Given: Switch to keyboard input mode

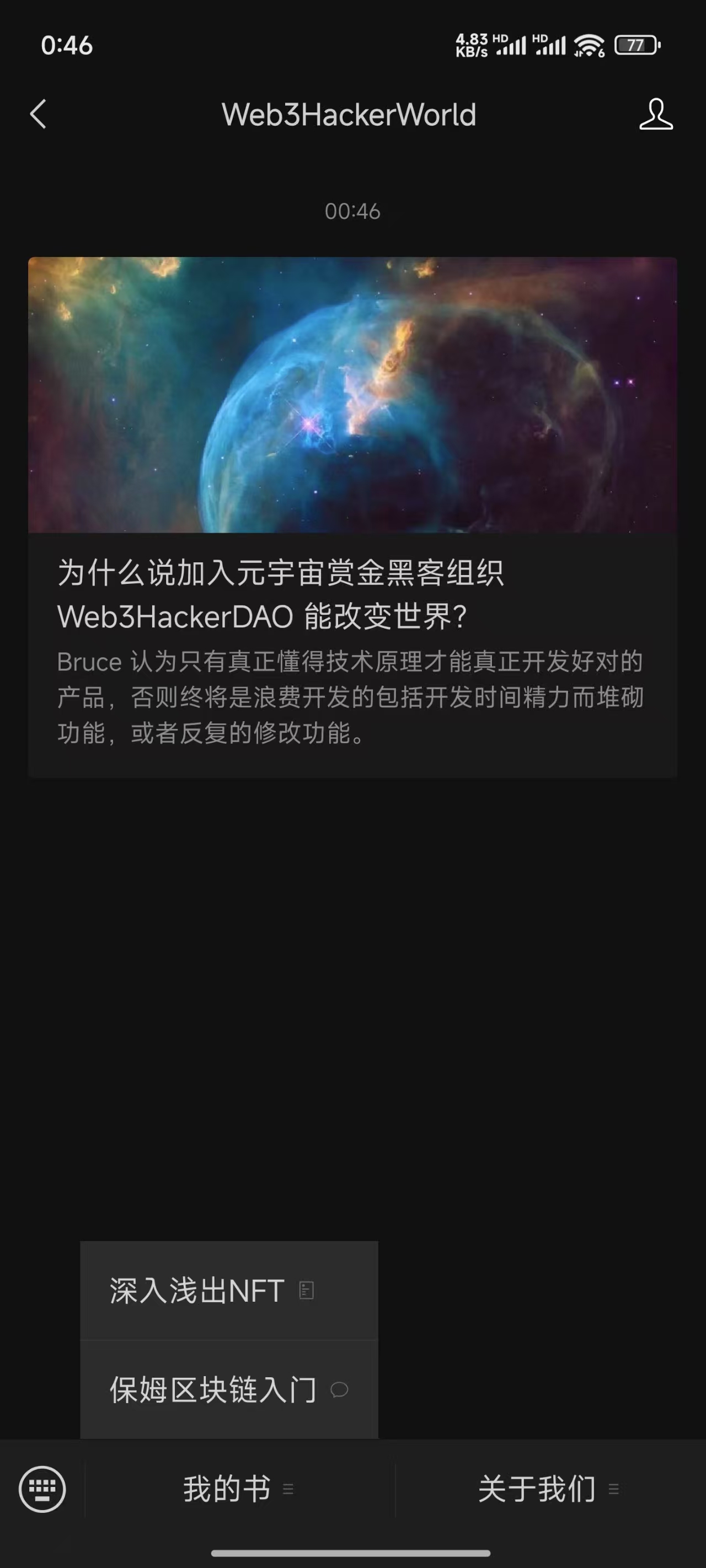Looking at the screenshot, I should (x=42, y=1489).
